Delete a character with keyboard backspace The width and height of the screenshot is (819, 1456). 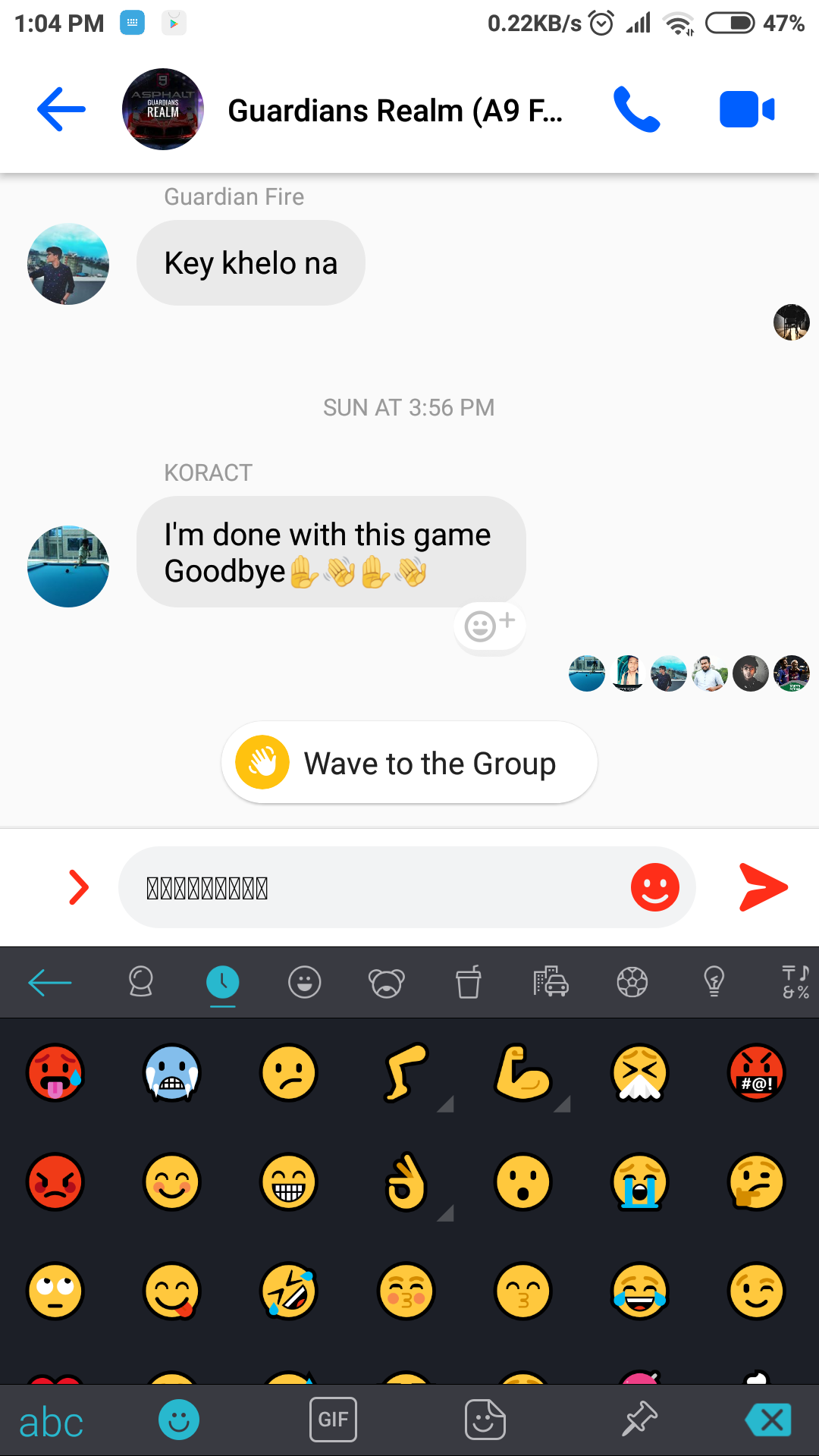[769, 1419]
